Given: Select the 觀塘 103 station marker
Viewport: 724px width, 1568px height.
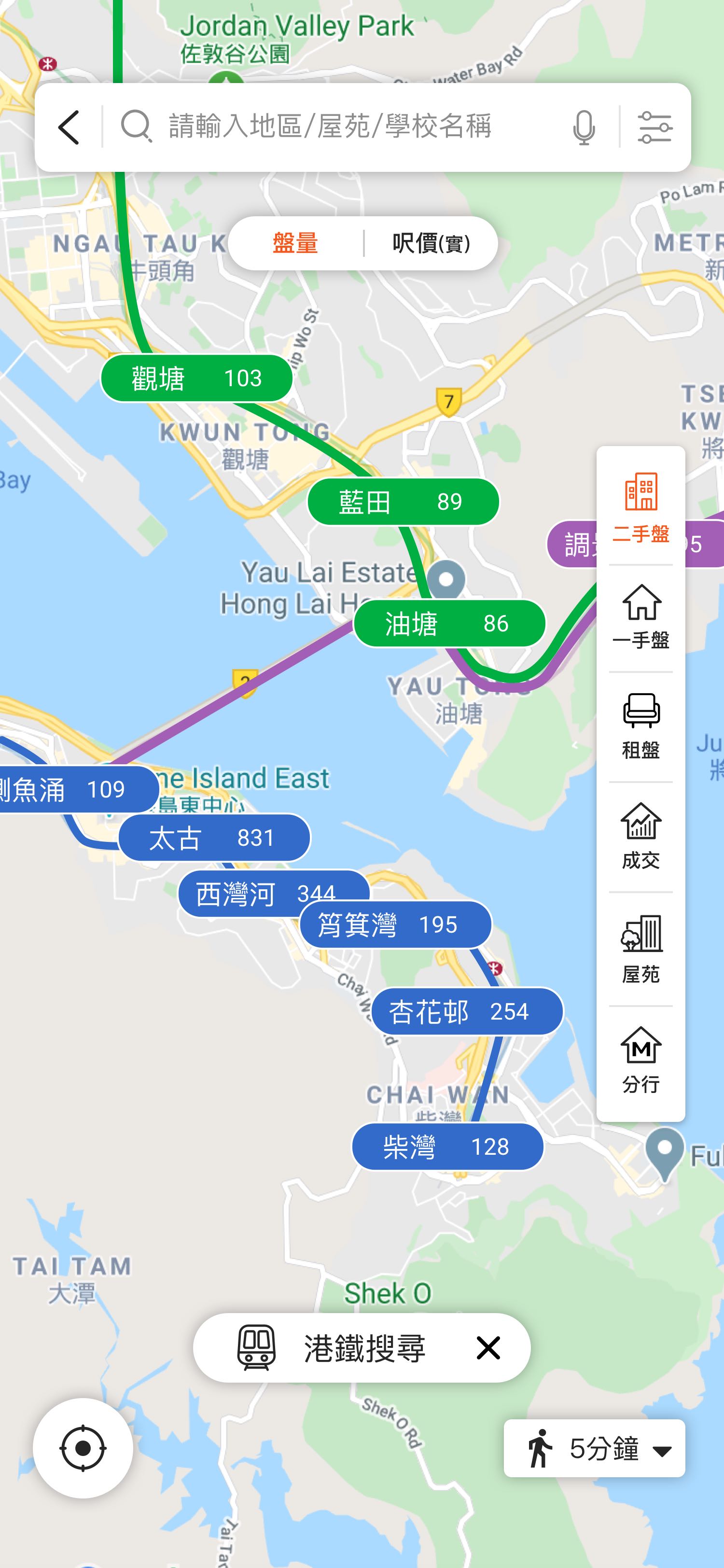Looking at the screenshot, I should [196, 378].
